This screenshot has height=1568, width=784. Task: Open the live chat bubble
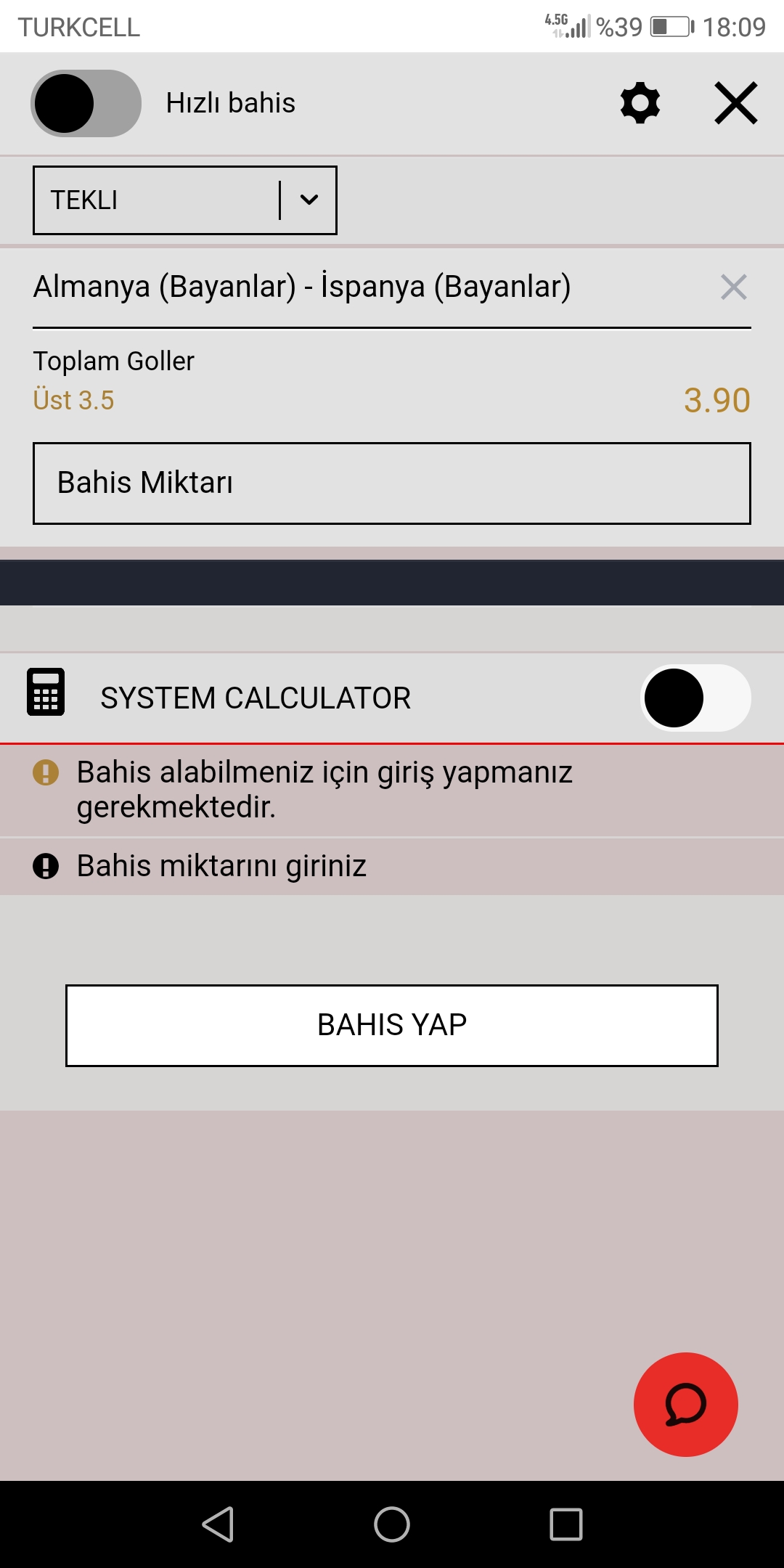pyautogui.click(x=686, y=1405)
